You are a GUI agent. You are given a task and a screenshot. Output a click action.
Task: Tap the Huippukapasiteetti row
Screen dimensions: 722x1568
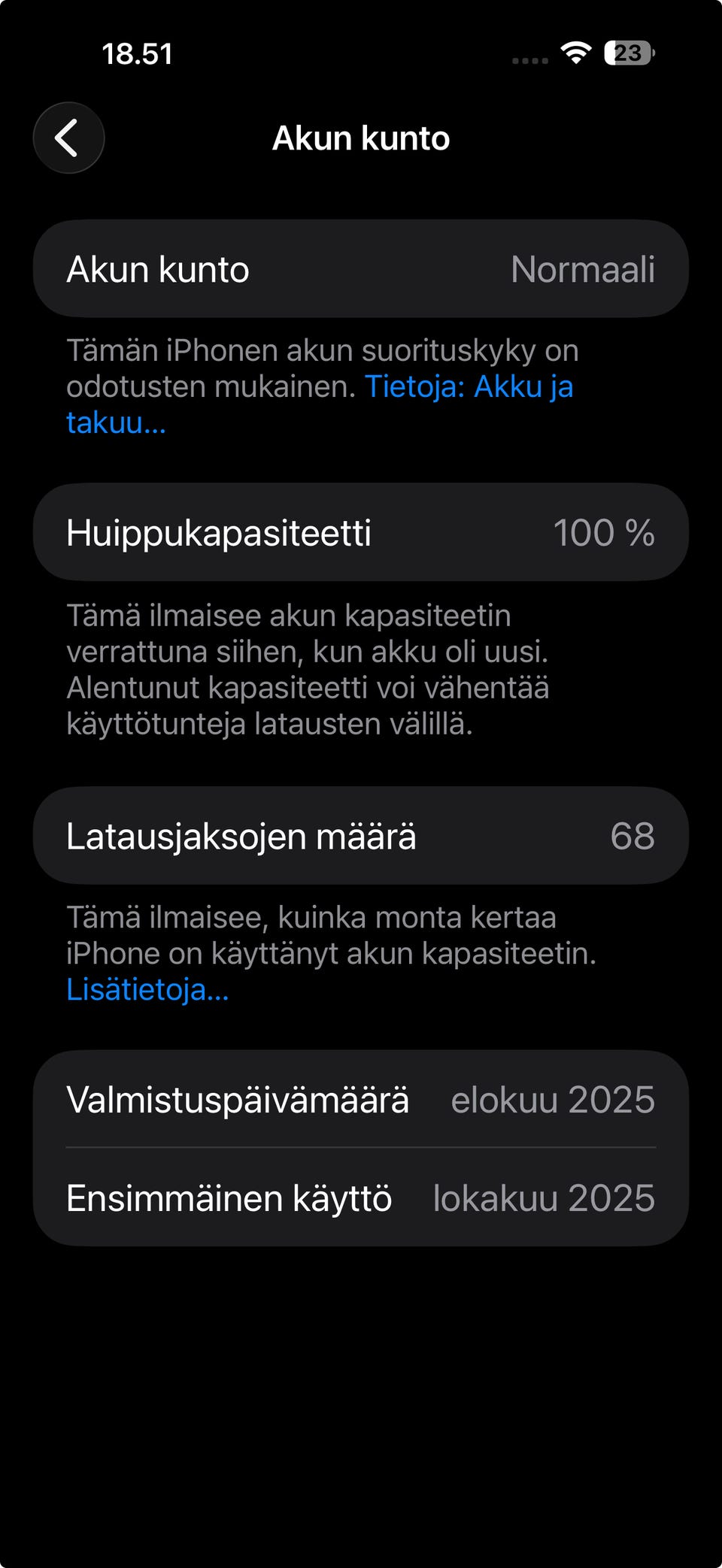(359, 532)
